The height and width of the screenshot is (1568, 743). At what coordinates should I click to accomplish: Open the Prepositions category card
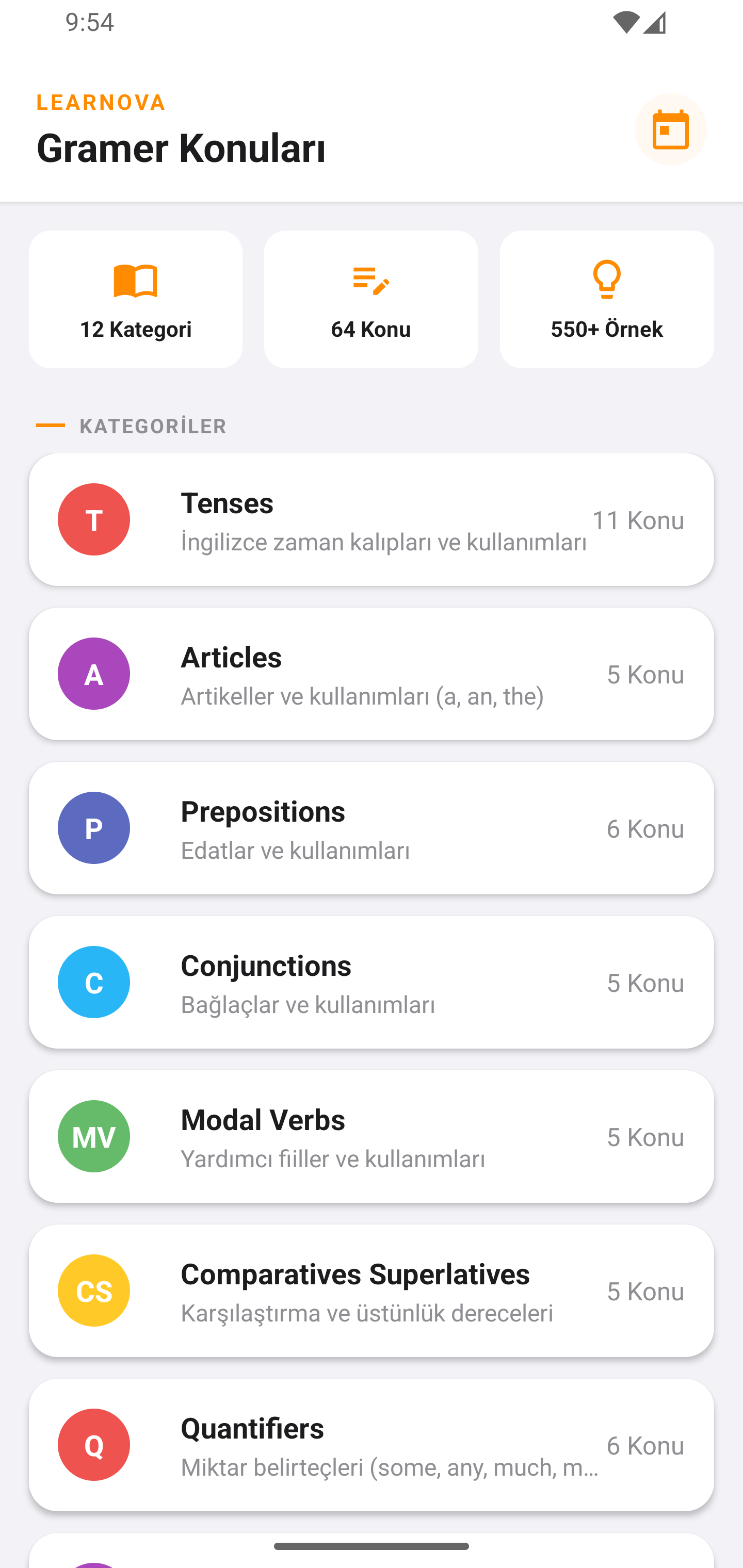pyautogui.click(x=372, y=828)
